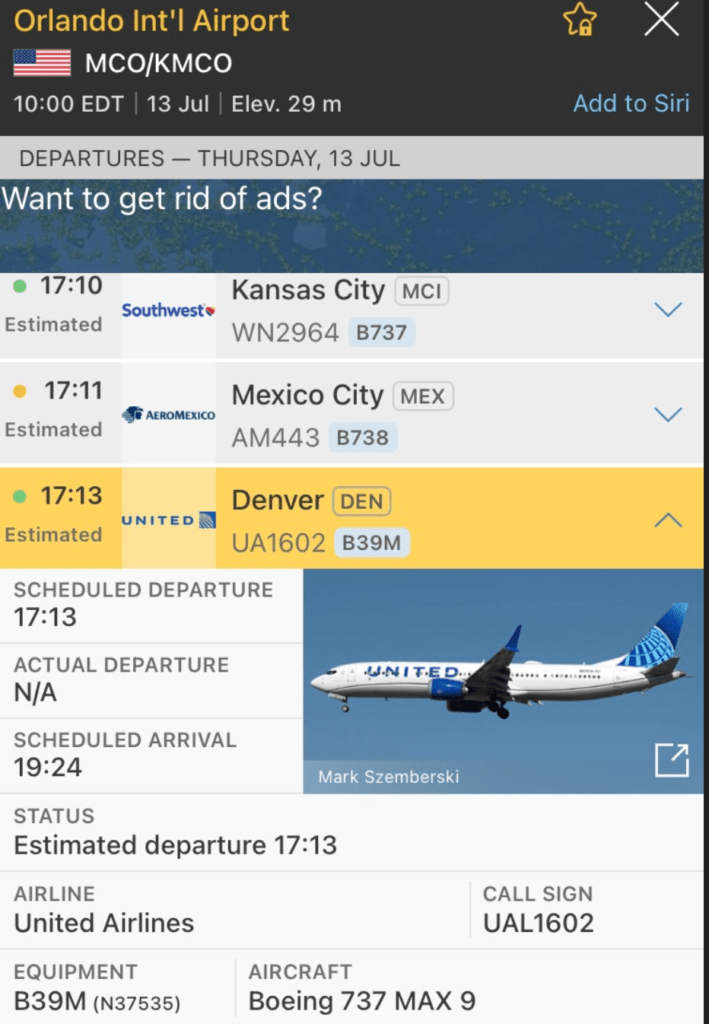709x1024 pixels.
Task: Tap the Add to Siri link
Action: click(x=630, y=103)
